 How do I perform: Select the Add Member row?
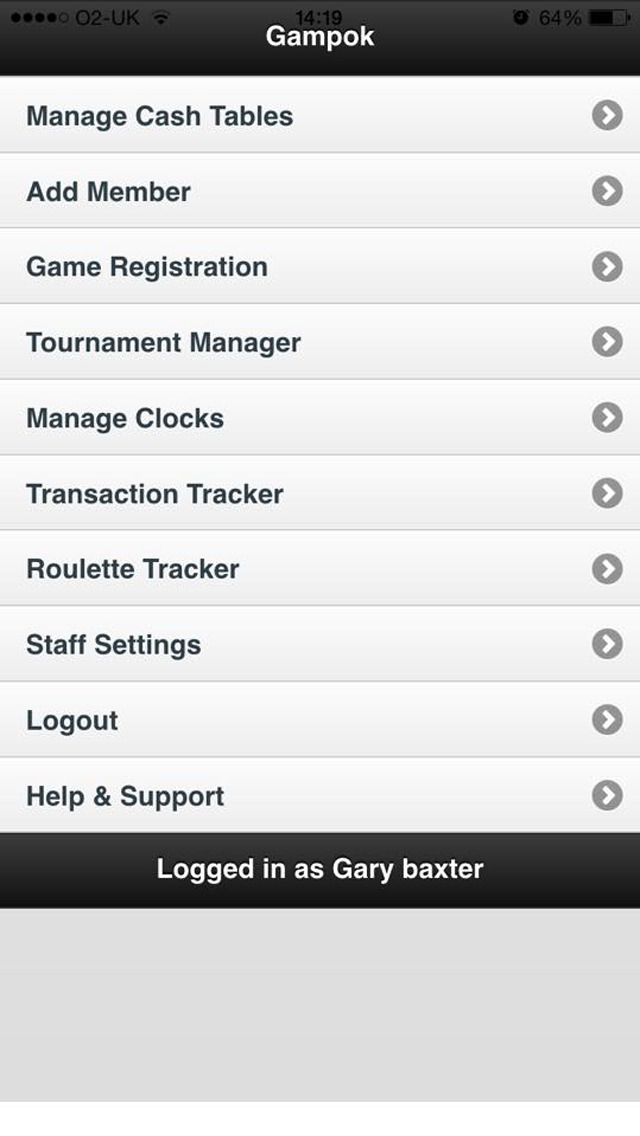tap(320, 191)
